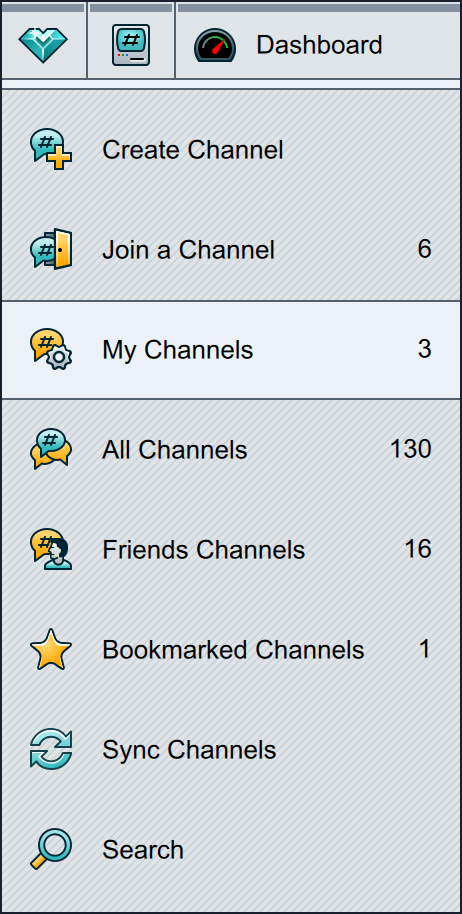462x914 pixels.
Task: Select Join a Channel
Action: pyautogui.click(x=231, y=250)
